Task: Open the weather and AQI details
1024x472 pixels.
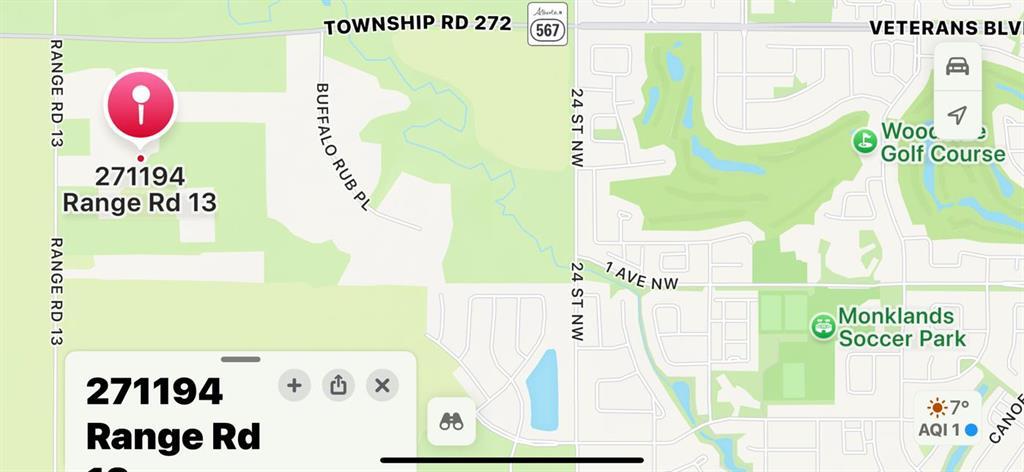Action: point(949,418)
